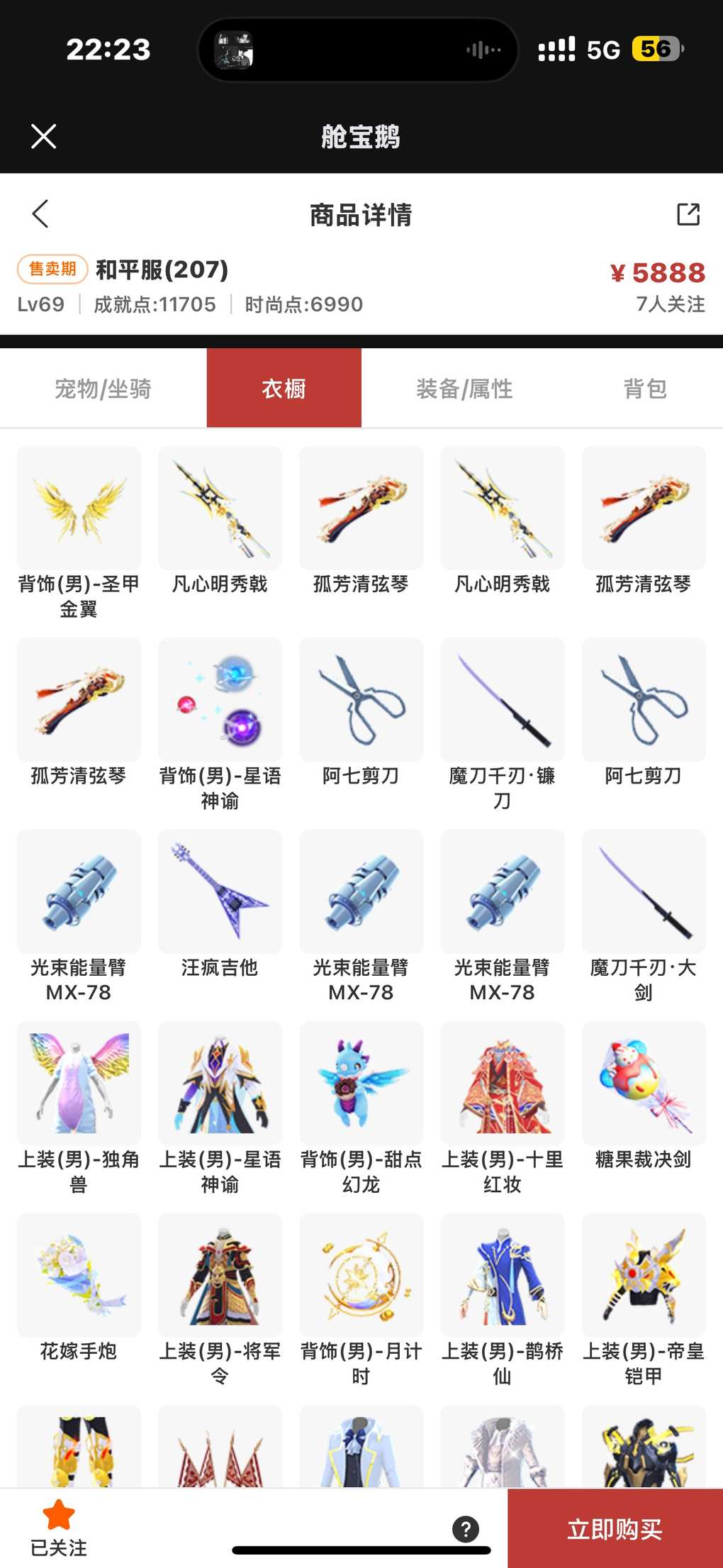View the 背饰(男)-甜点幻龙 item
723x1568 pixels.
click(x=361, y=1084)
